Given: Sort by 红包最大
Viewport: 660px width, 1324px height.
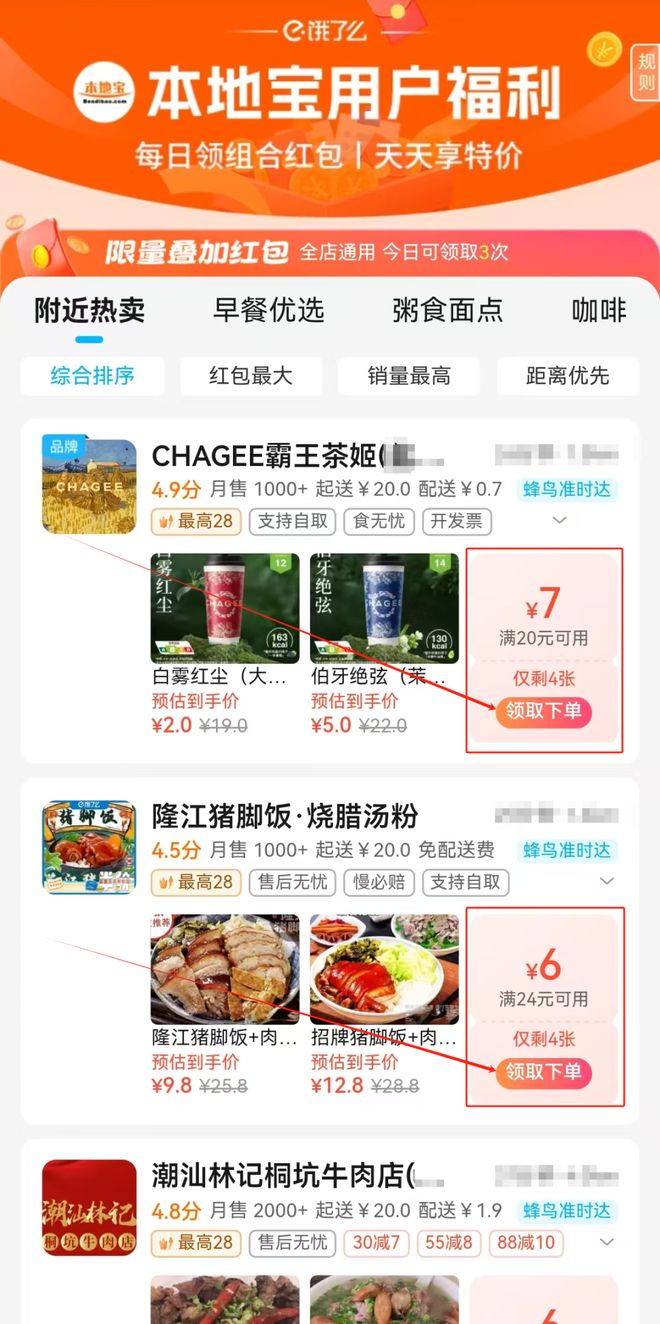Looking at the screenshot, I should coord(251,376).
